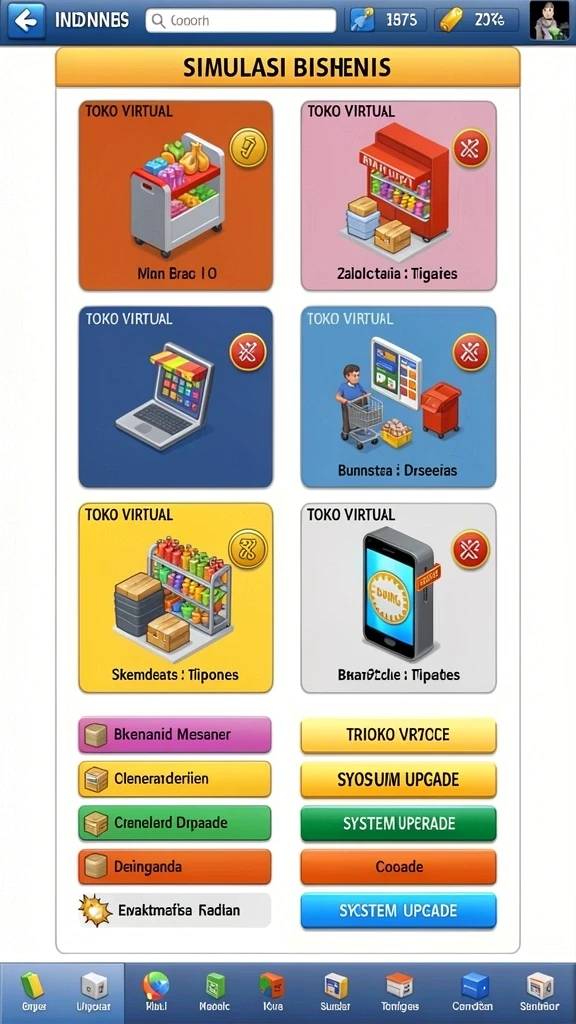Open the gray smartphone store card
This screenshot has height=1024, width=576.
pyautogui.click(x=398, y=598)
